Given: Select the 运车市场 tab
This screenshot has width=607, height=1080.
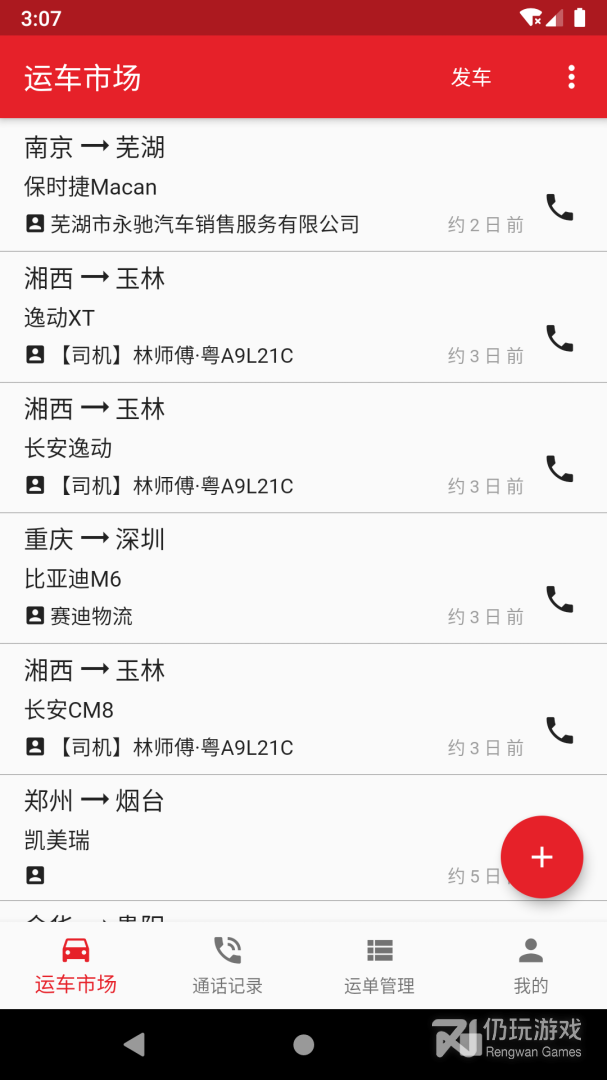Looking at the screenshot, I should pyautogui.click(x=76, y=965).
